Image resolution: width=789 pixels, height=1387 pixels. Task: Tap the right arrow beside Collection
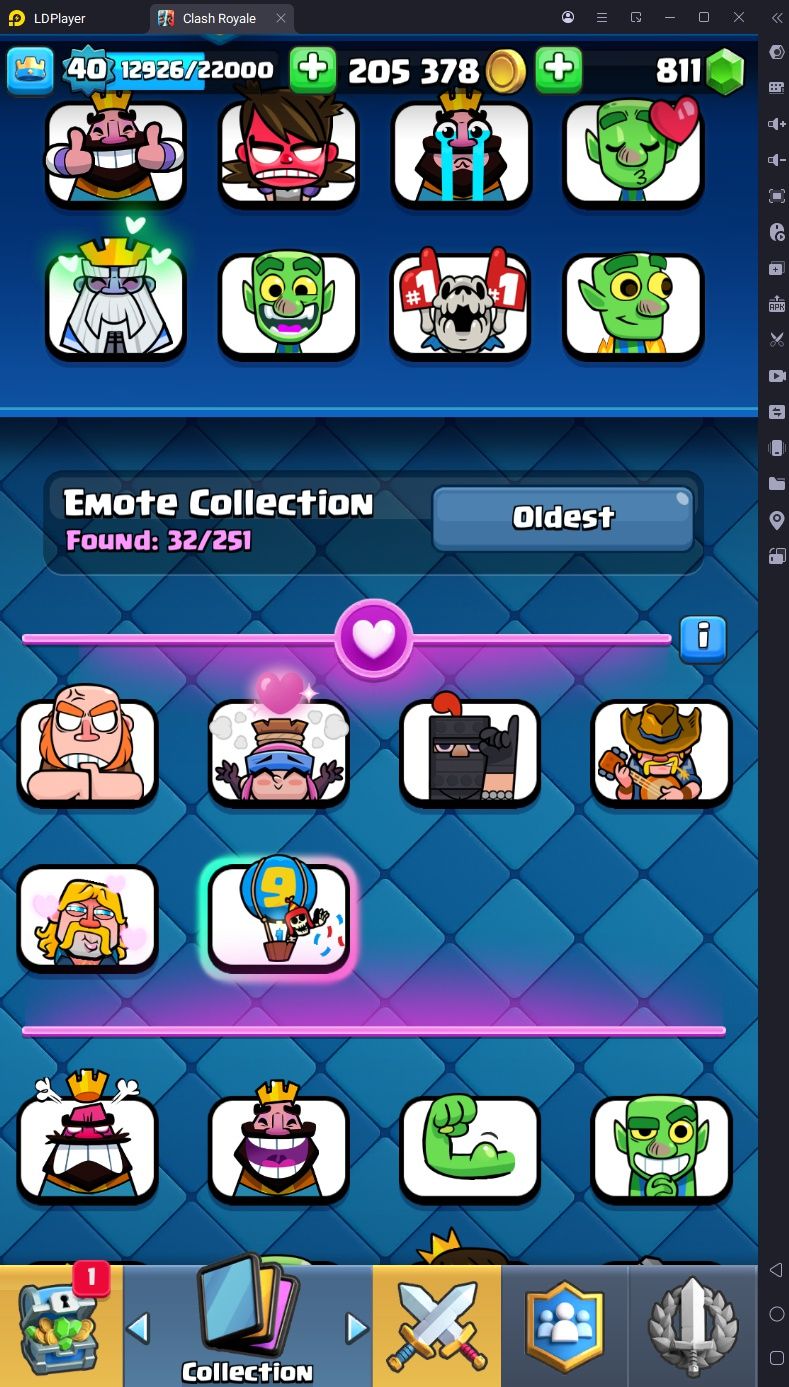357,1328
